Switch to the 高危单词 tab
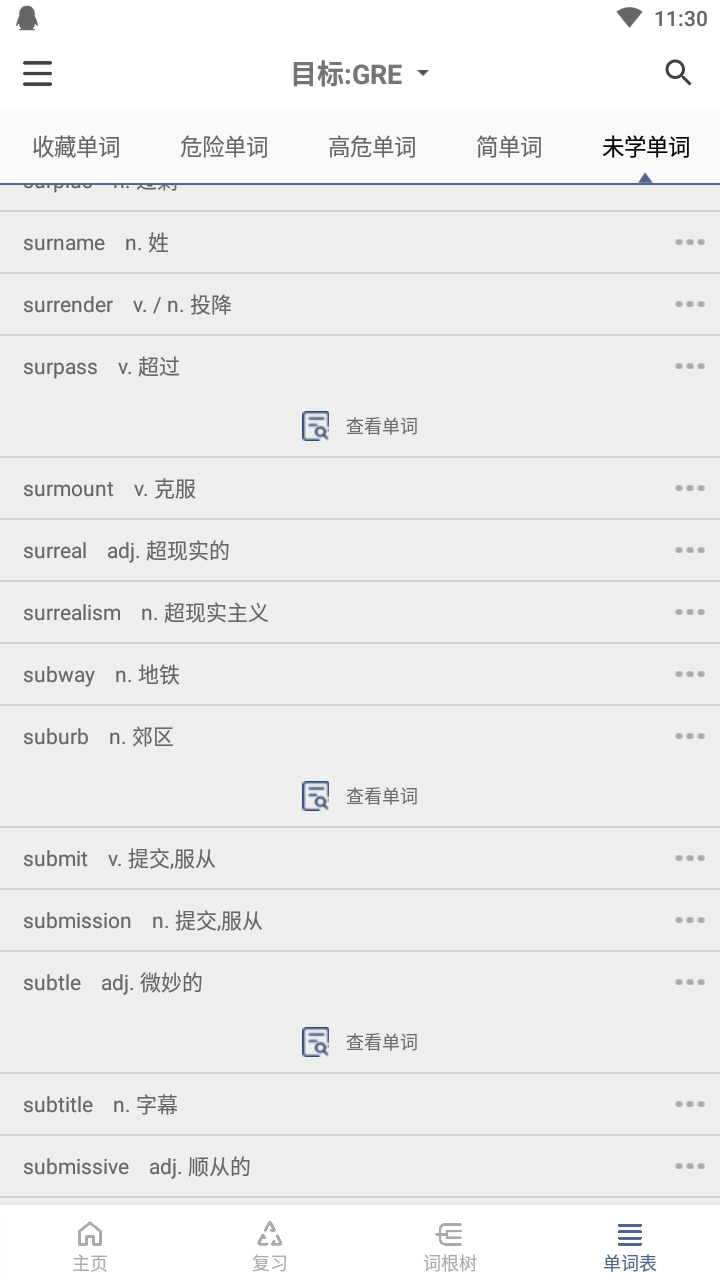This screenshot has height=1280, width=720. [x=372, y=148]
